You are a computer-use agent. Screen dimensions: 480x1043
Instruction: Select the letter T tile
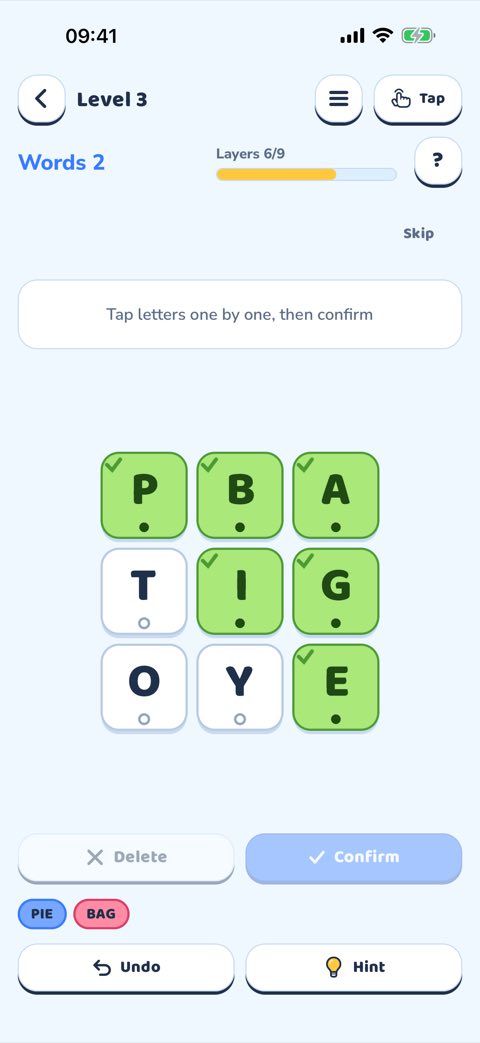(x=144, y=591)
